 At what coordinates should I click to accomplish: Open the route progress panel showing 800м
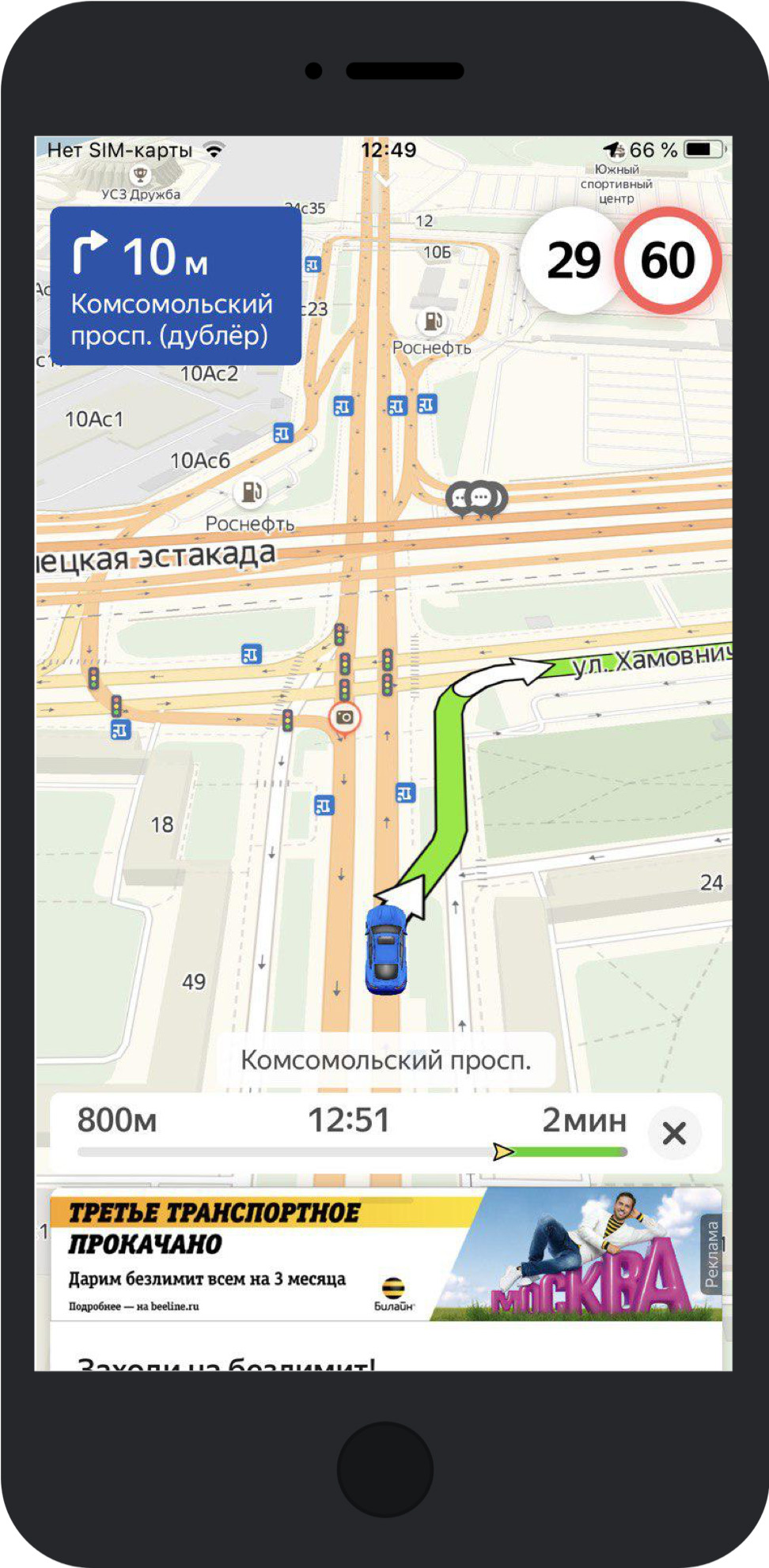pos(348,1131)
